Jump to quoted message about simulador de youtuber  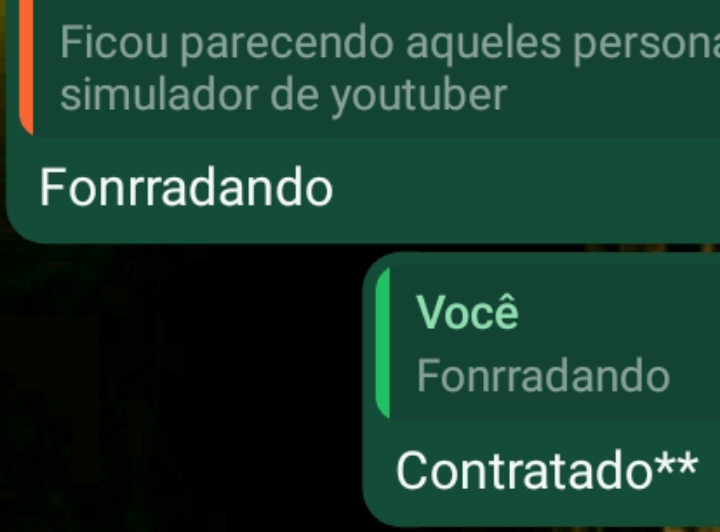coord(370,68)
